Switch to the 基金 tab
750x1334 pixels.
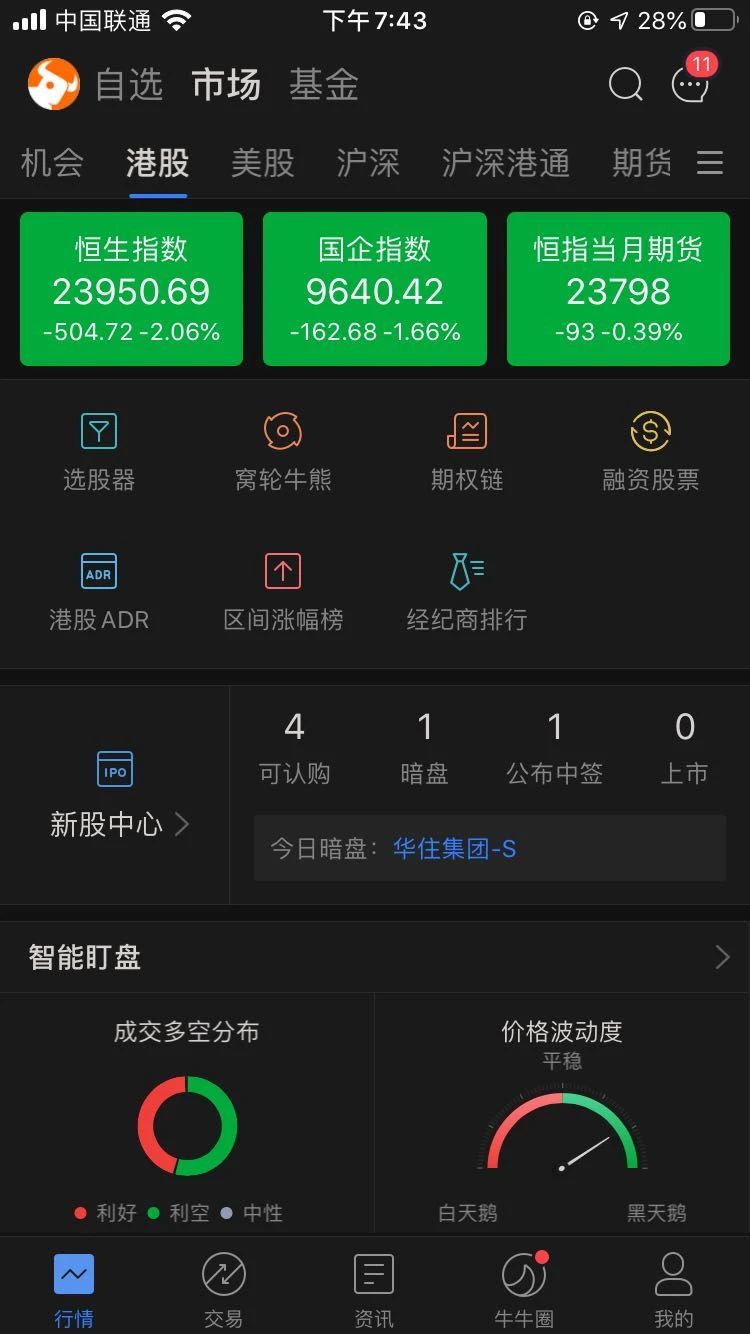tap(323, 85)
